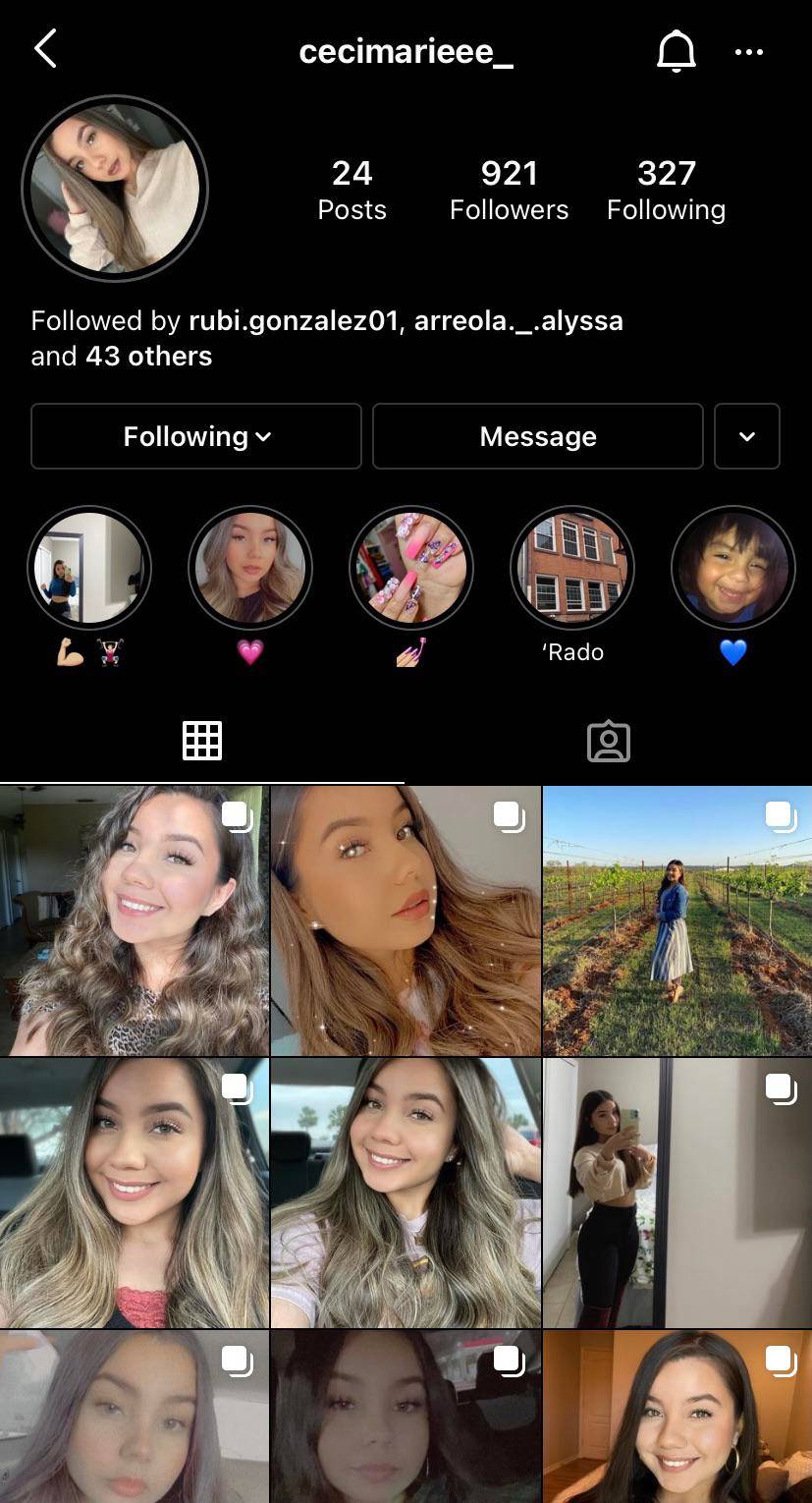Open the curly hair selfie post

(134, 920)
